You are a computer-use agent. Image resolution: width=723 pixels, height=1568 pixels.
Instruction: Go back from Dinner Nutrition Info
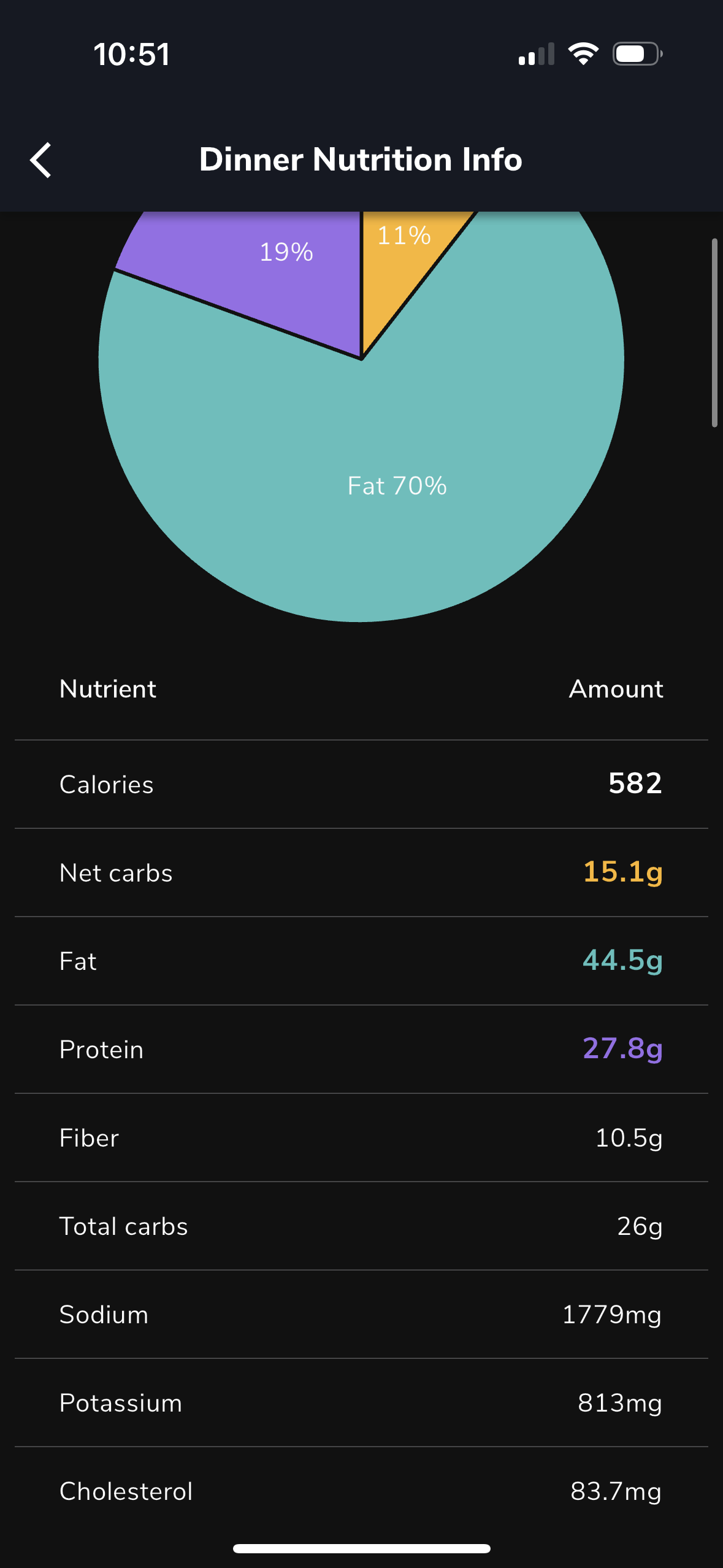(x=40, y=160)
